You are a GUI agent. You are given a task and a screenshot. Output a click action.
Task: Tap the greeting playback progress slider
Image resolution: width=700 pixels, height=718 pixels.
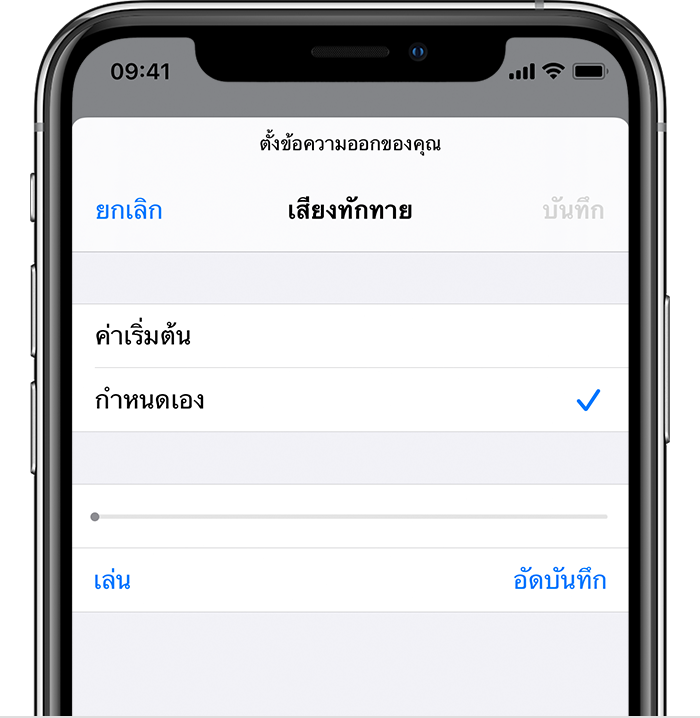pos(350,517)
